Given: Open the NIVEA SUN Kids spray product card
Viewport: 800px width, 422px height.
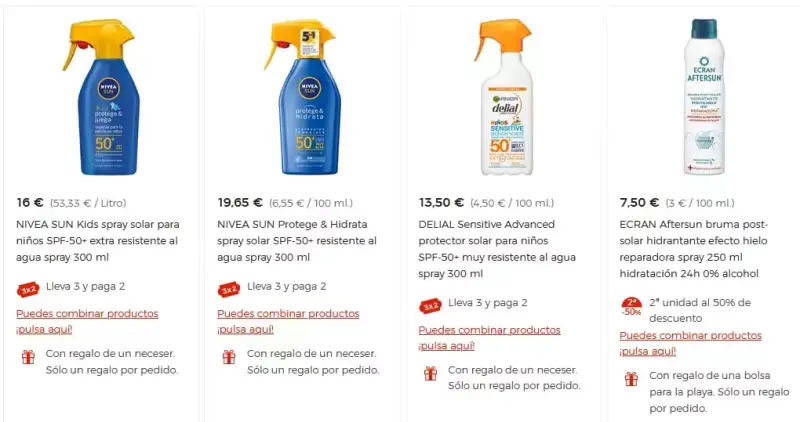Looking at the screenshot, I should point(97,240).
